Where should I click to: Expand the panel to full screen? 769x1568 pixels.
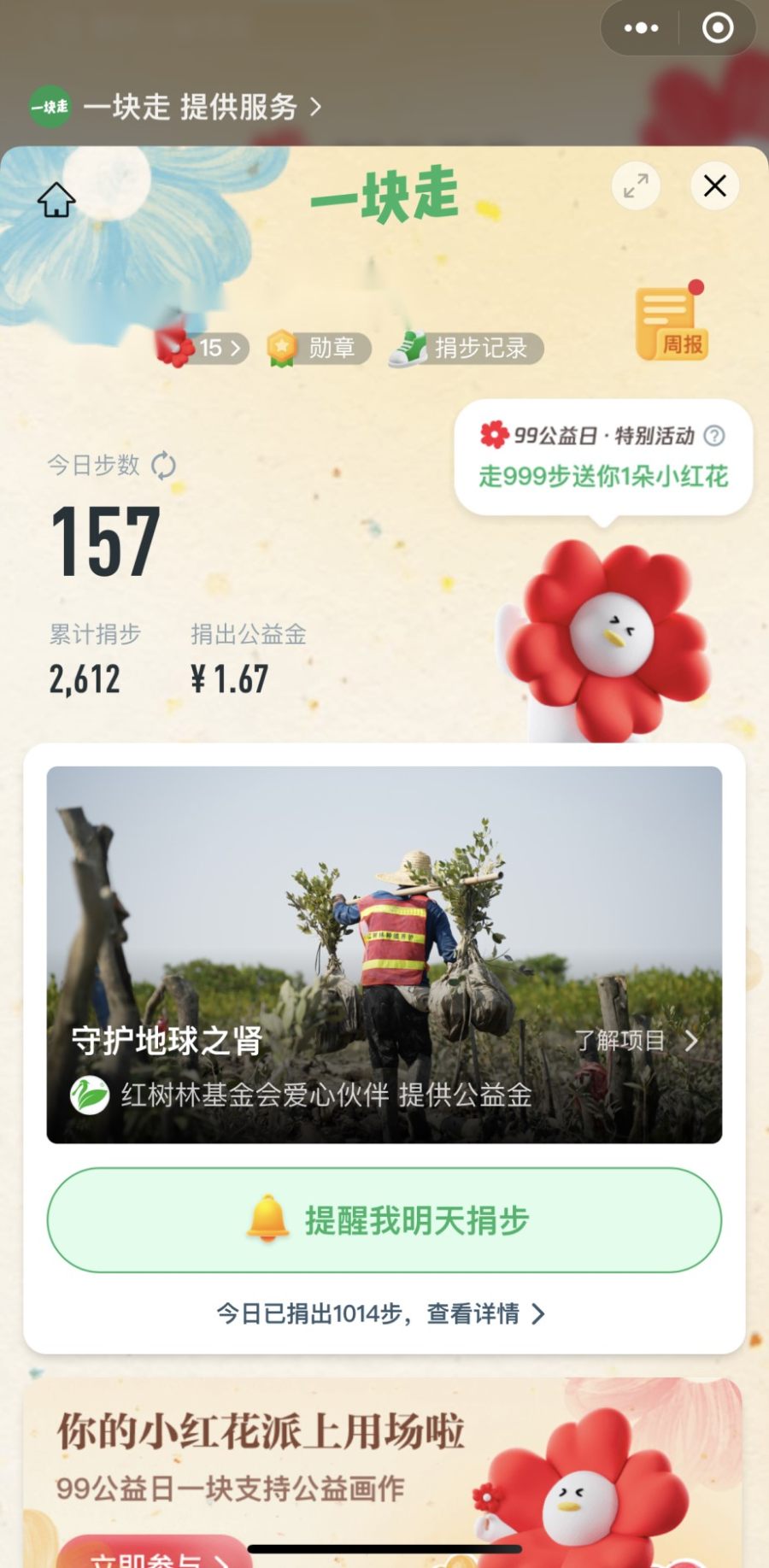point(636,185)
